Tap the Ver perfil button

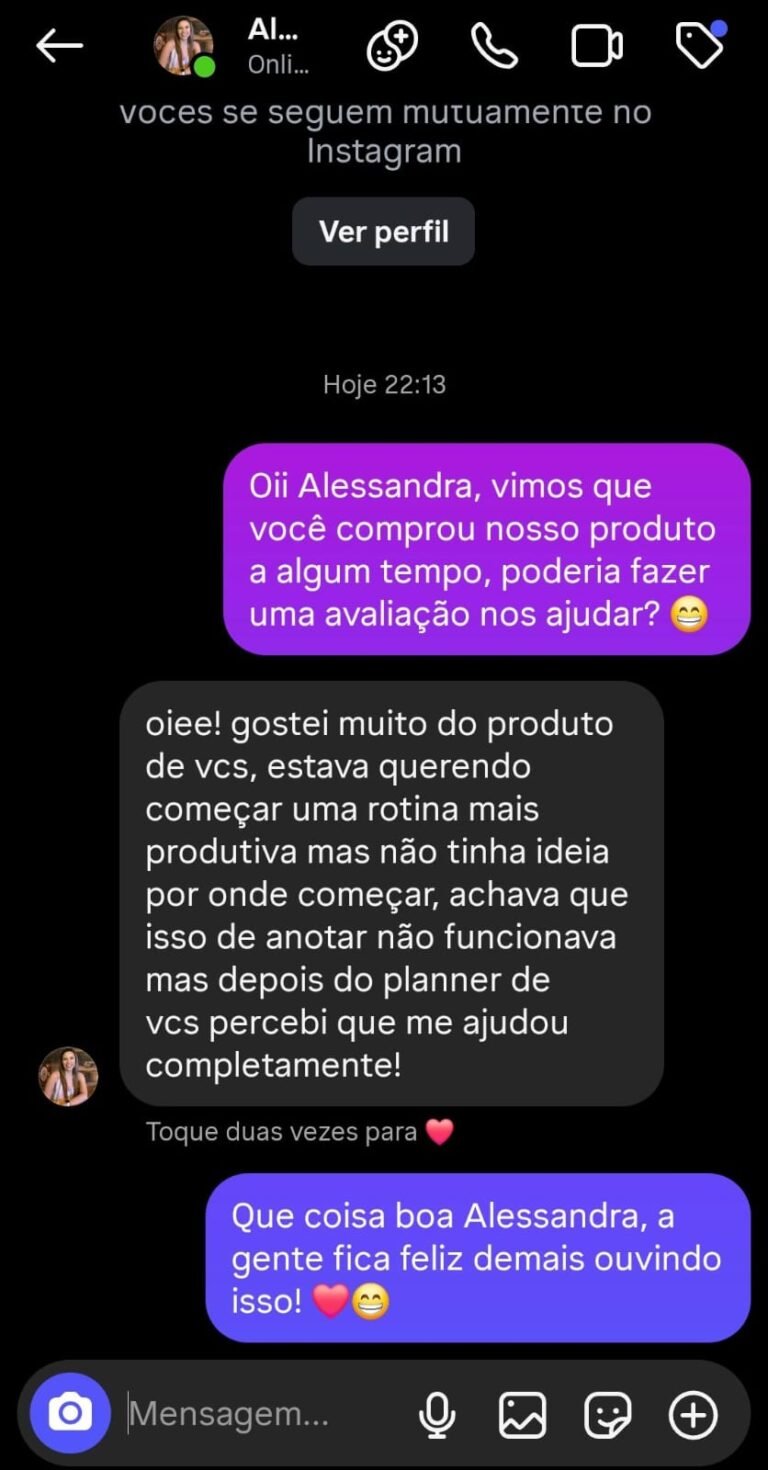(383, 232)
